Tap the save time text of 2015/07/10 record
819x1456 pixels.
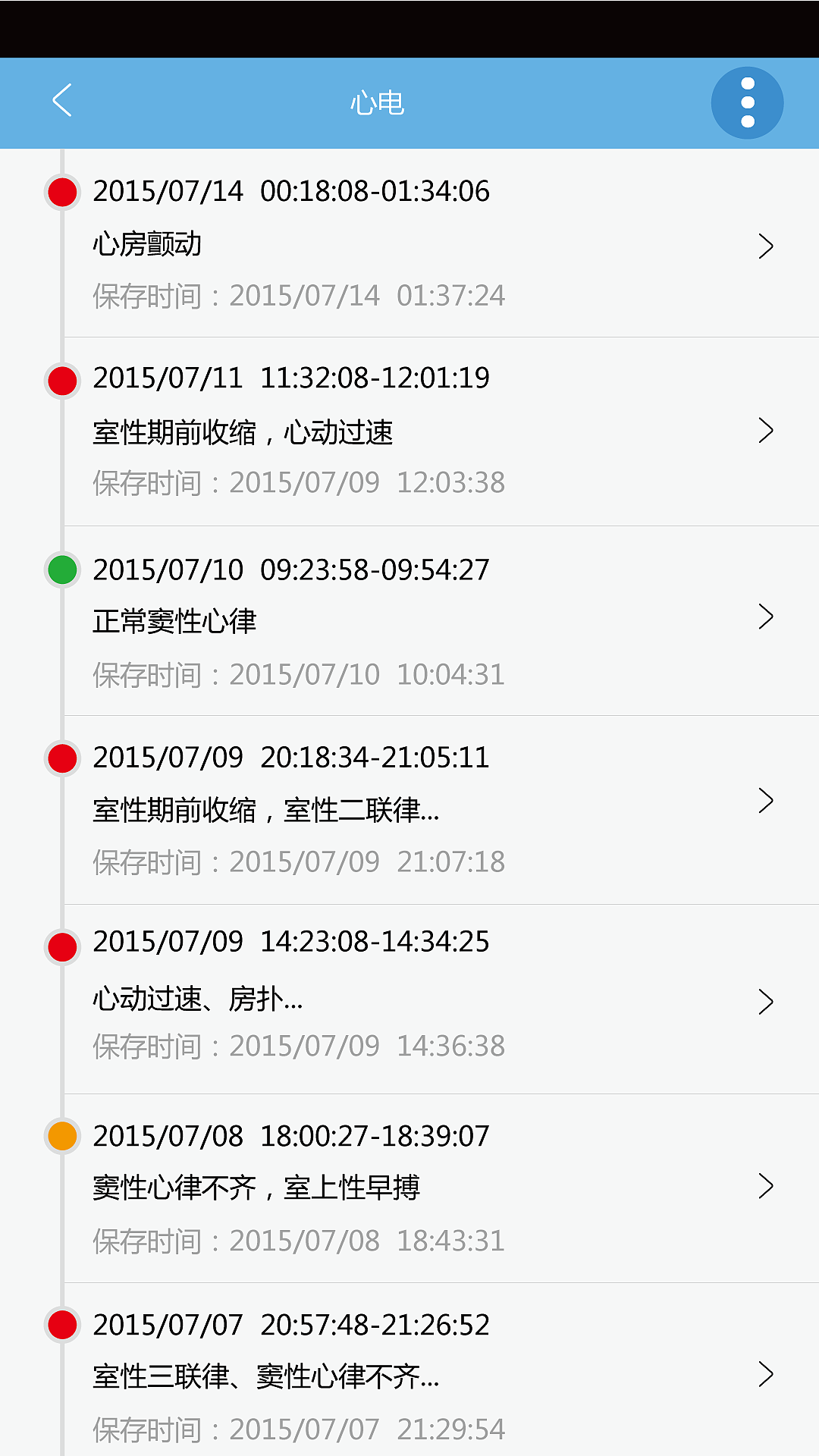298,673
